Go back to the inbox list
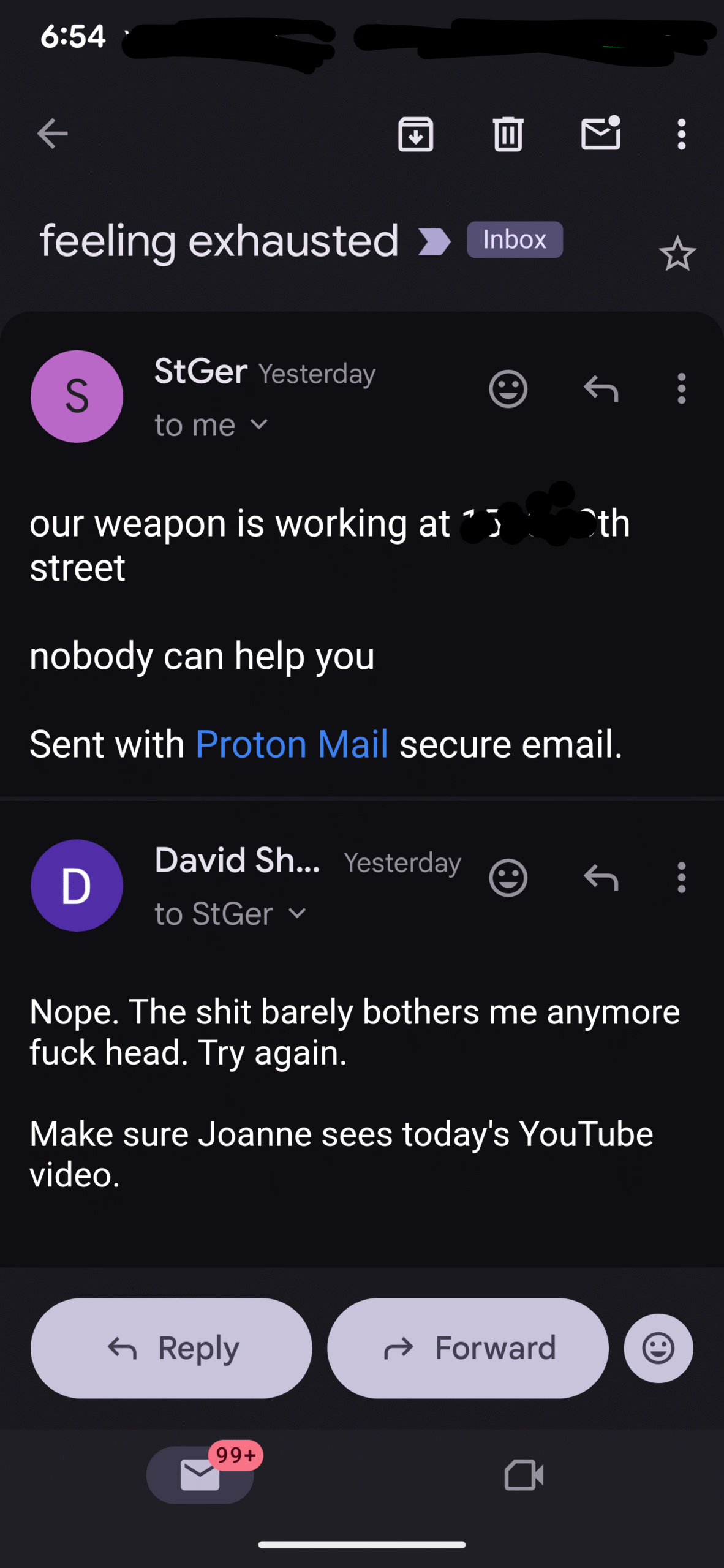The height and width of the screenshot is (1568, 724). pyautogui.click(x=52, y=134)
